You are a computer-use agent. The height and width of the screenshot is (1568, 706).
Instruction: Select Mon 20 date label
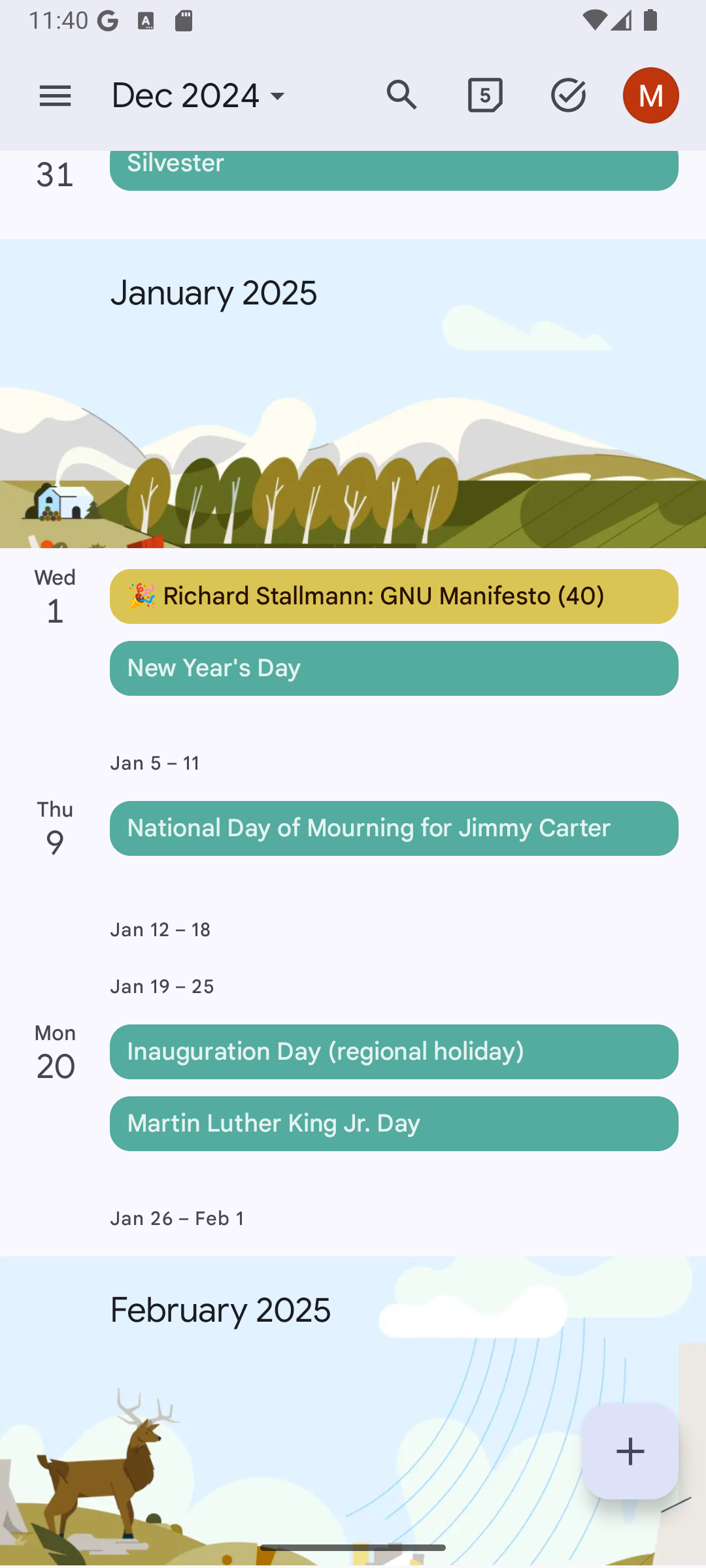(x=55, y=1053)
